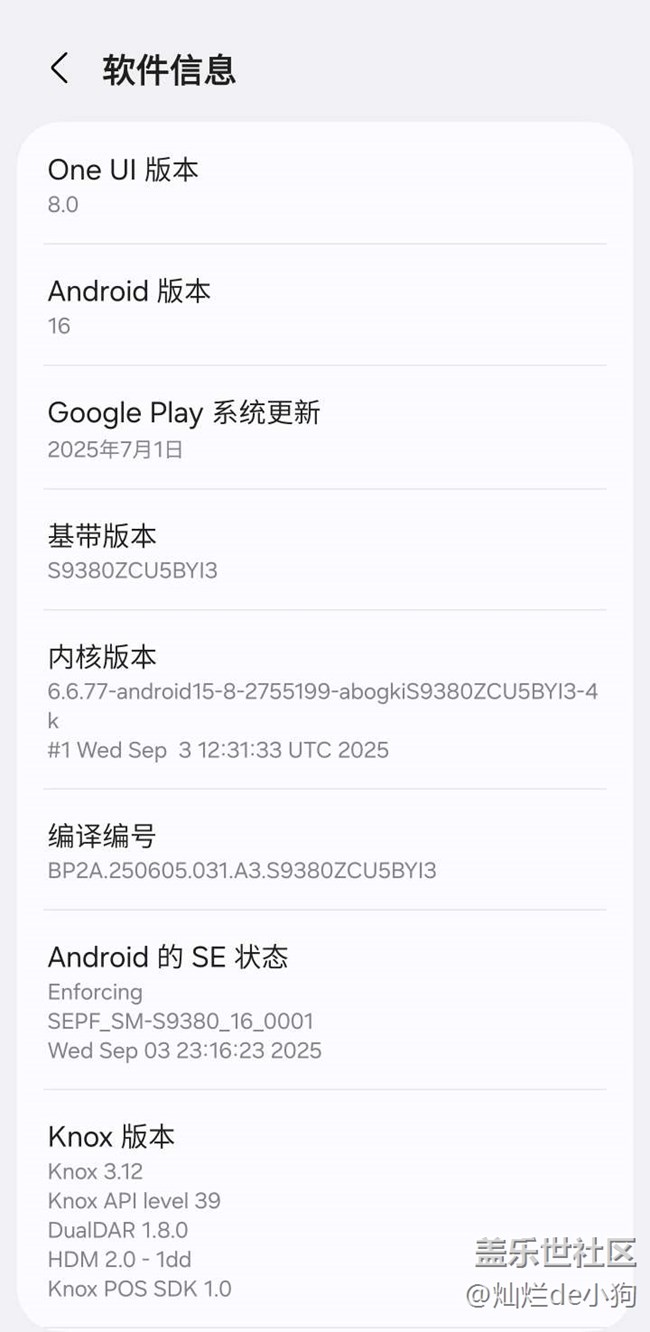This screenshot has height=1332, width=650.
Task: Tap the Android 版本 row
Action: (x=324, y=306)
